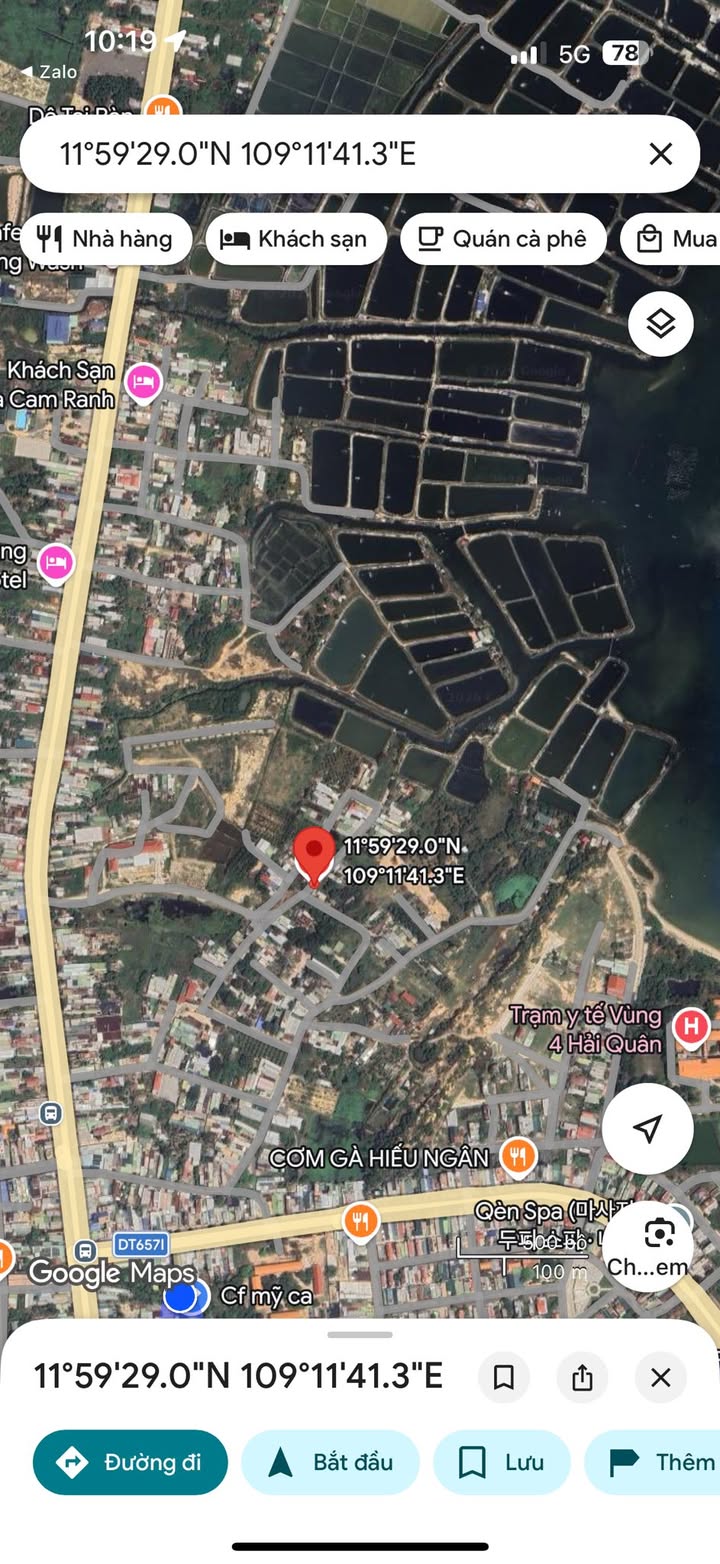This screenshot has width=720, height=1564.
Task: Clear the coordinates in the search box
Action: click(x=660, y=154)
